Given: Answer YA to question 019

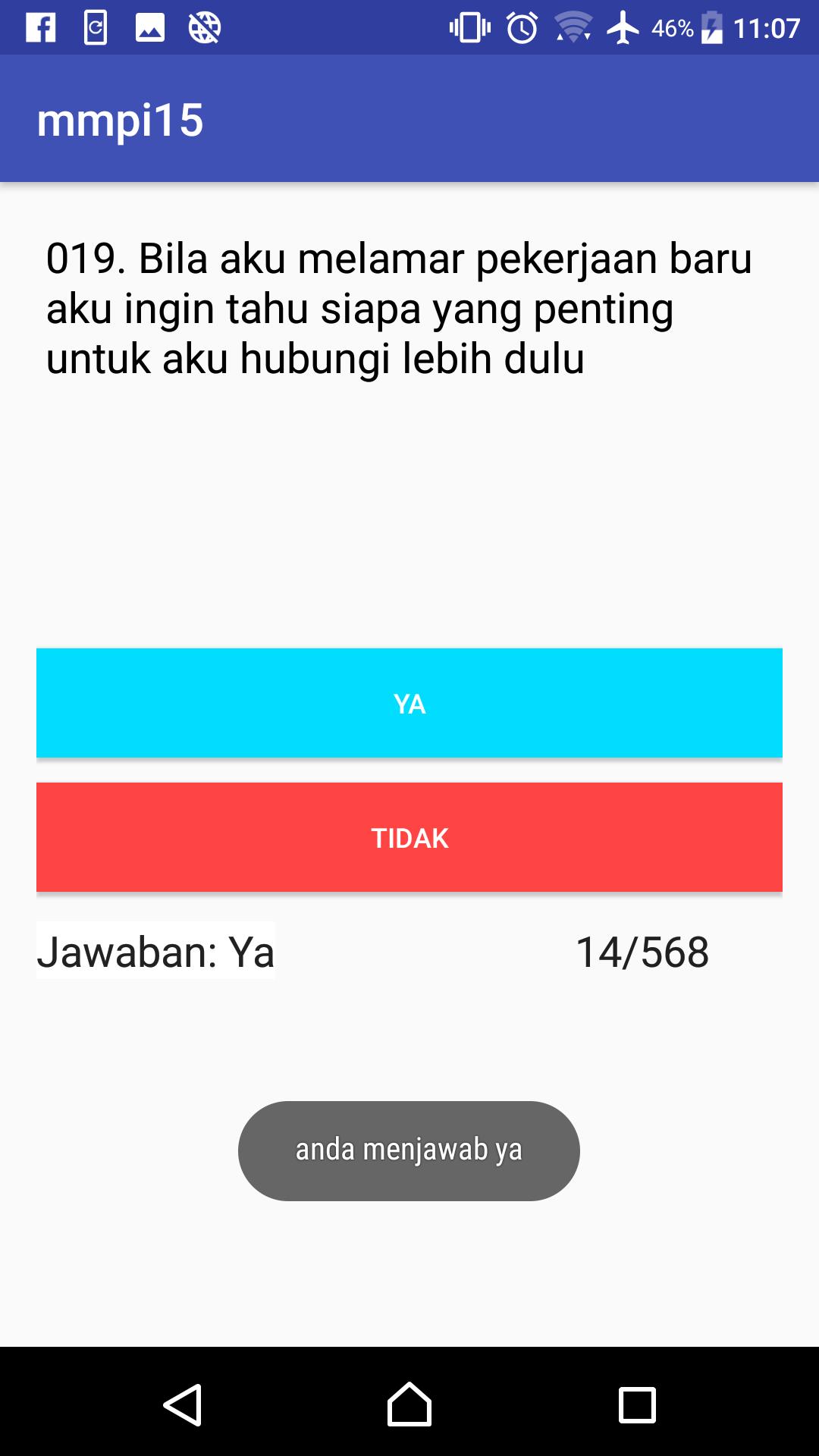Looking at the screenshot, I should click(409, 703).
